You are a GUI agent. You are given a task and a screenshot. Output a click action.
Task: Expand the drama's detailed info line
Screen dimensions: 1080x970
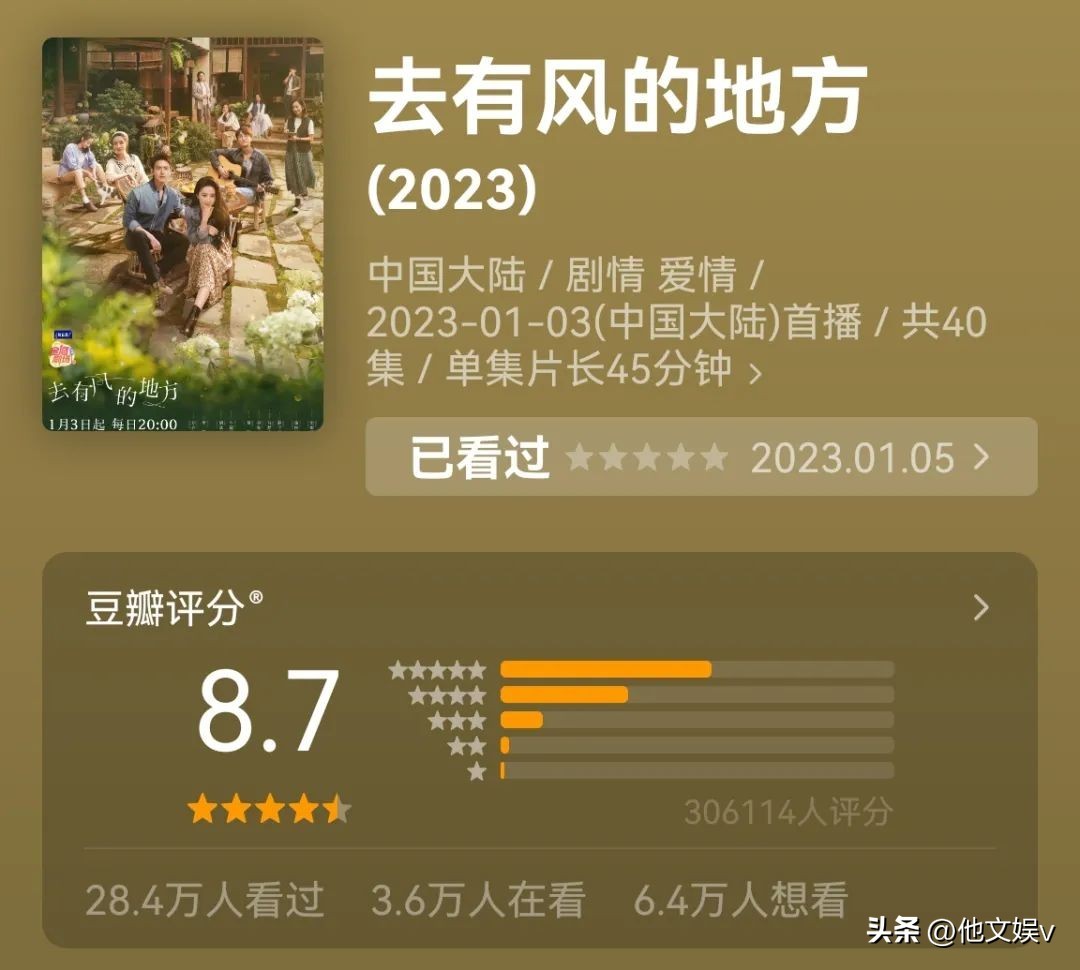[755, 374]
